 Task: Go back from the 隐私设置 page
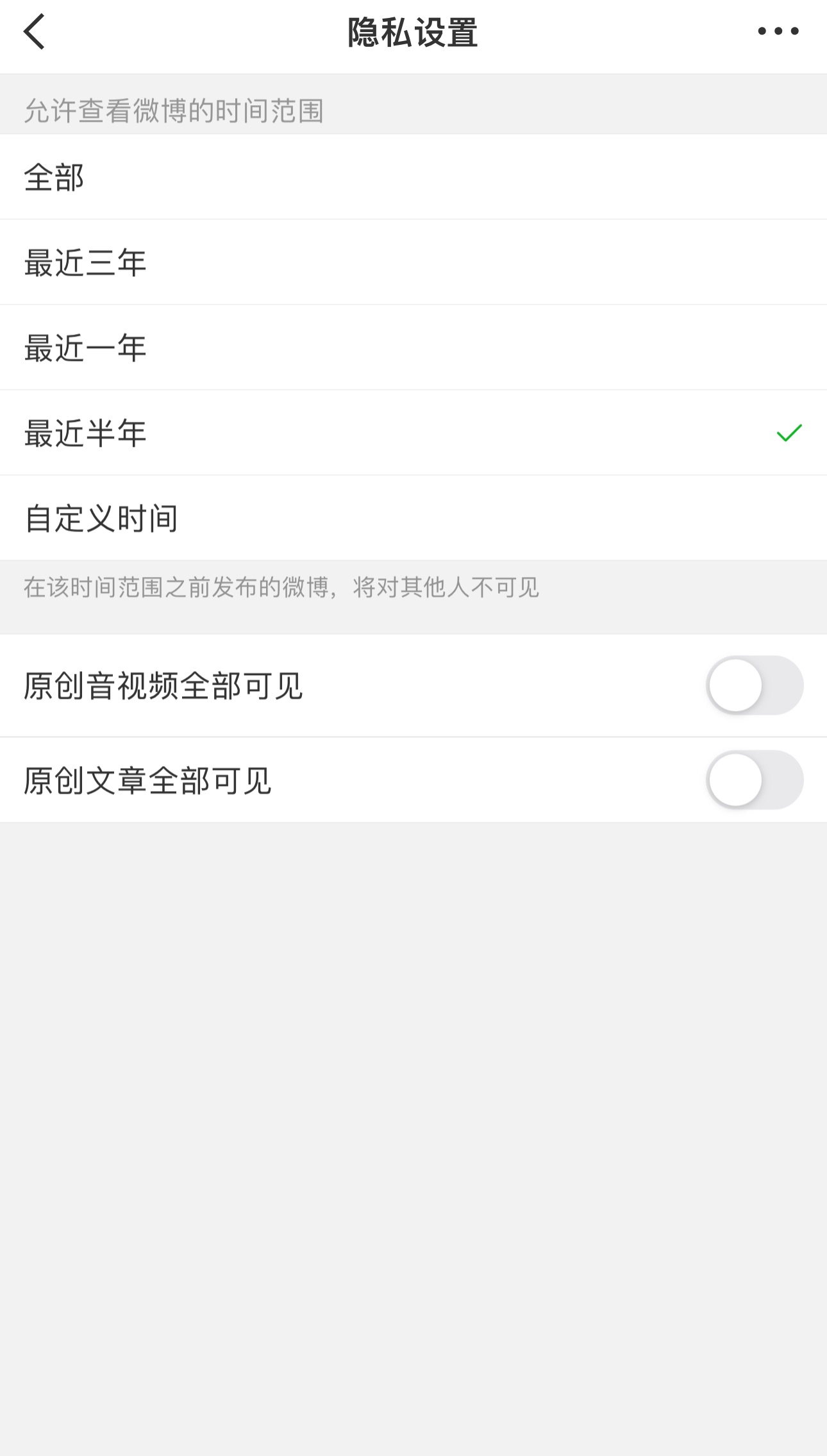pos(34,31)
